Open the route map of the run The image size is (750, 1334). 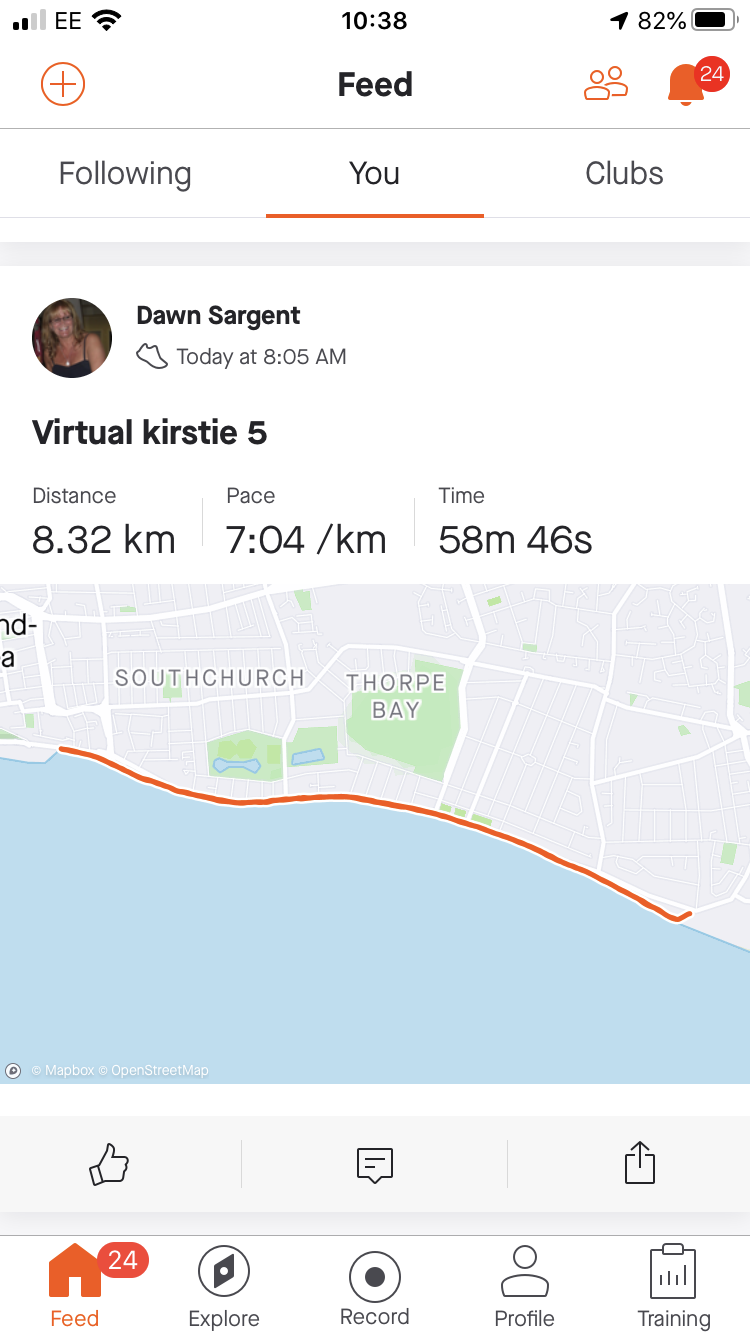375,832
